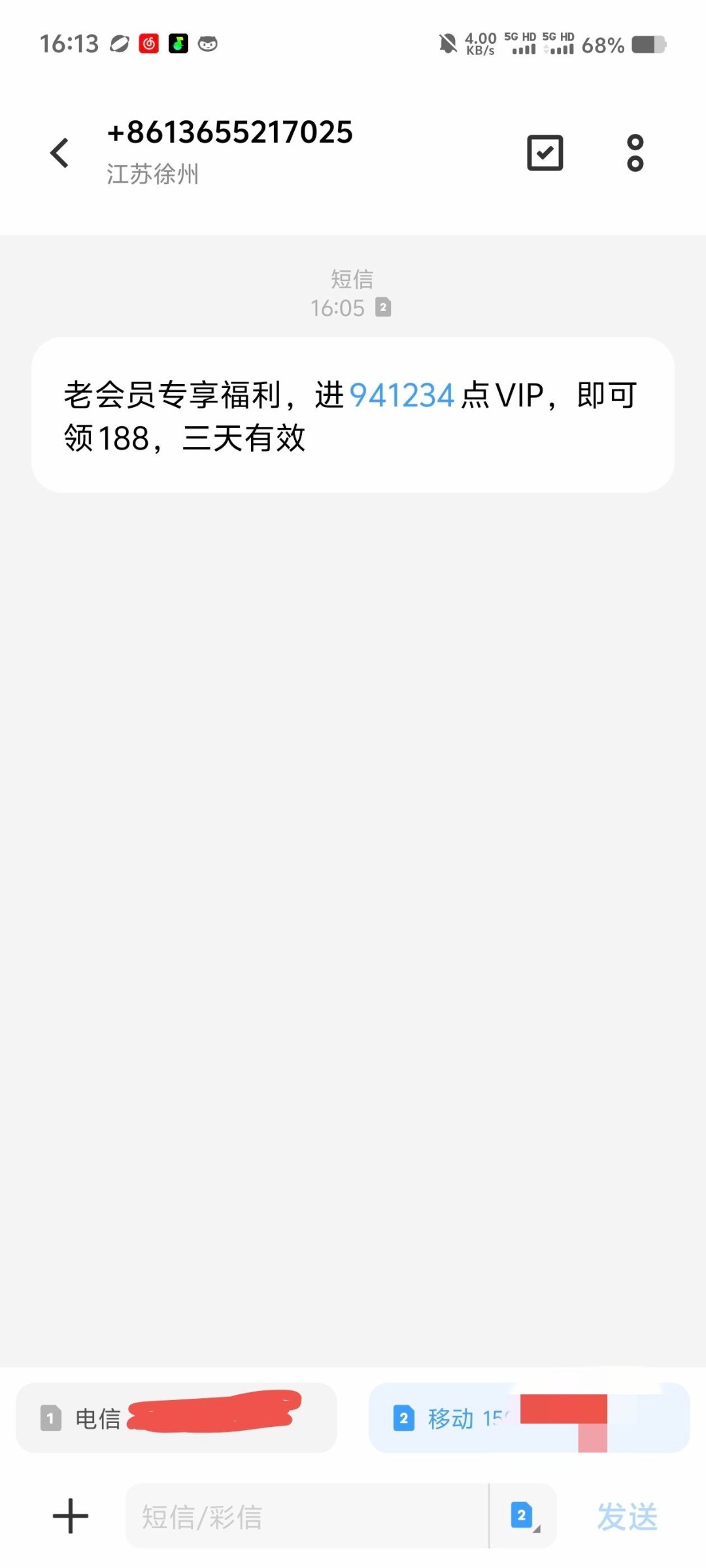Tap the highlighted number 941234
The width and height of the screenshot is (706, 1568).
tap(401, 395)
